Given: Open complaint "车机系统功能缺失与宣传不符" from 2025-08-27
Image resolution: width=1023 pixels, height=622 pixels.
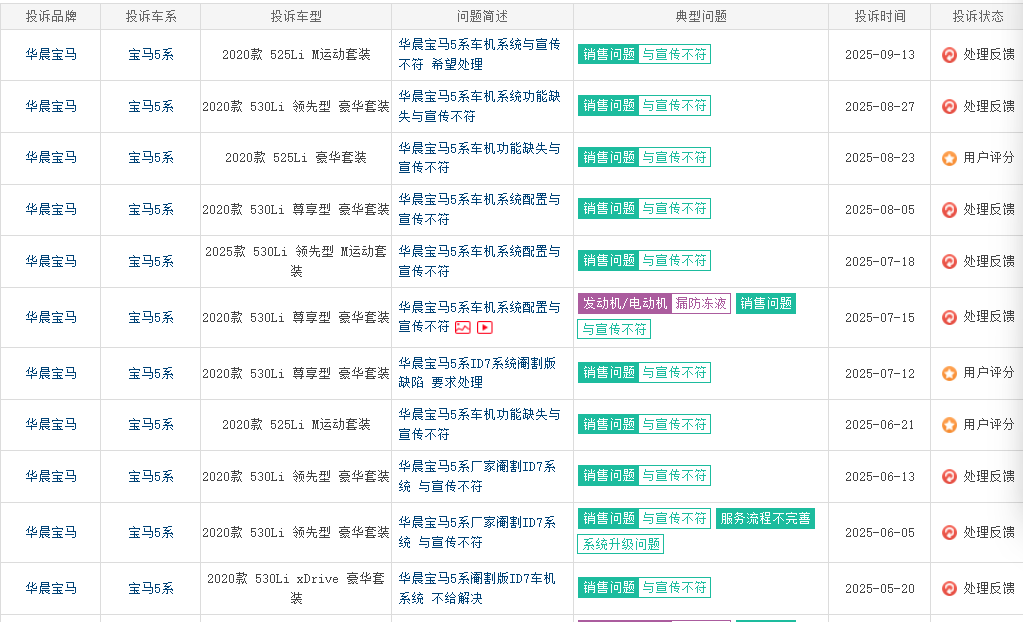Looking at the screenshot, I should [x=479, y=106].
